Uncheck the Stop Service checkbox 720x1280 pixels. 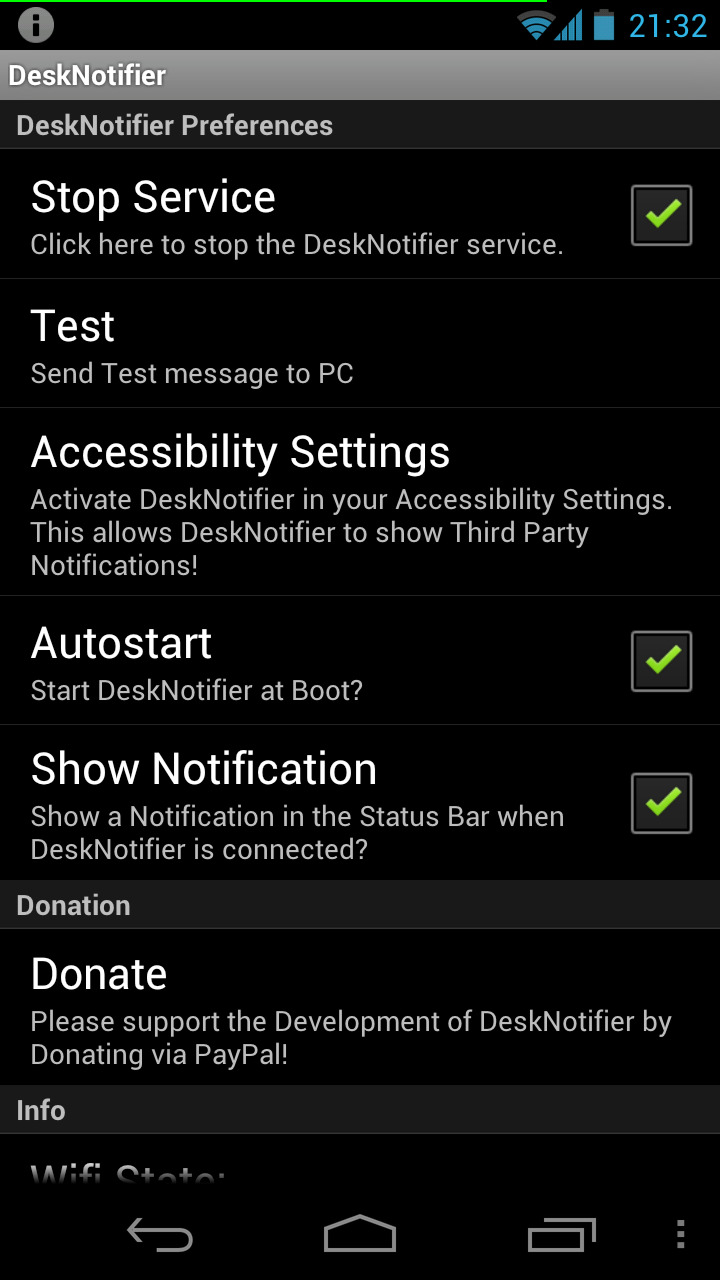pos(661,215)
